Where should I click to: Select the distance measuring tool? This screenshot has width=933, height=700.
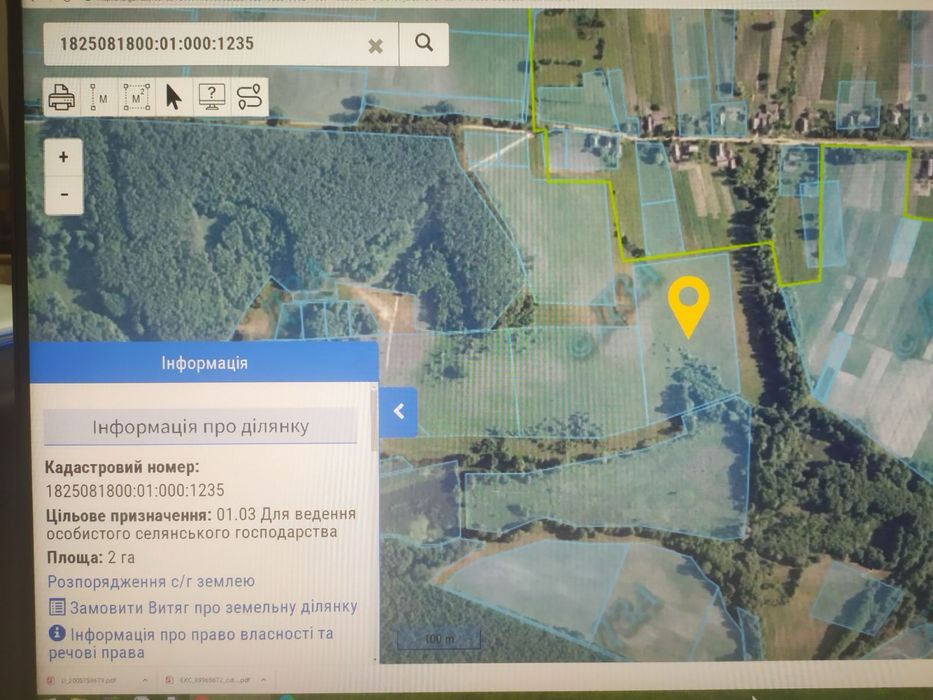[99, 97]
